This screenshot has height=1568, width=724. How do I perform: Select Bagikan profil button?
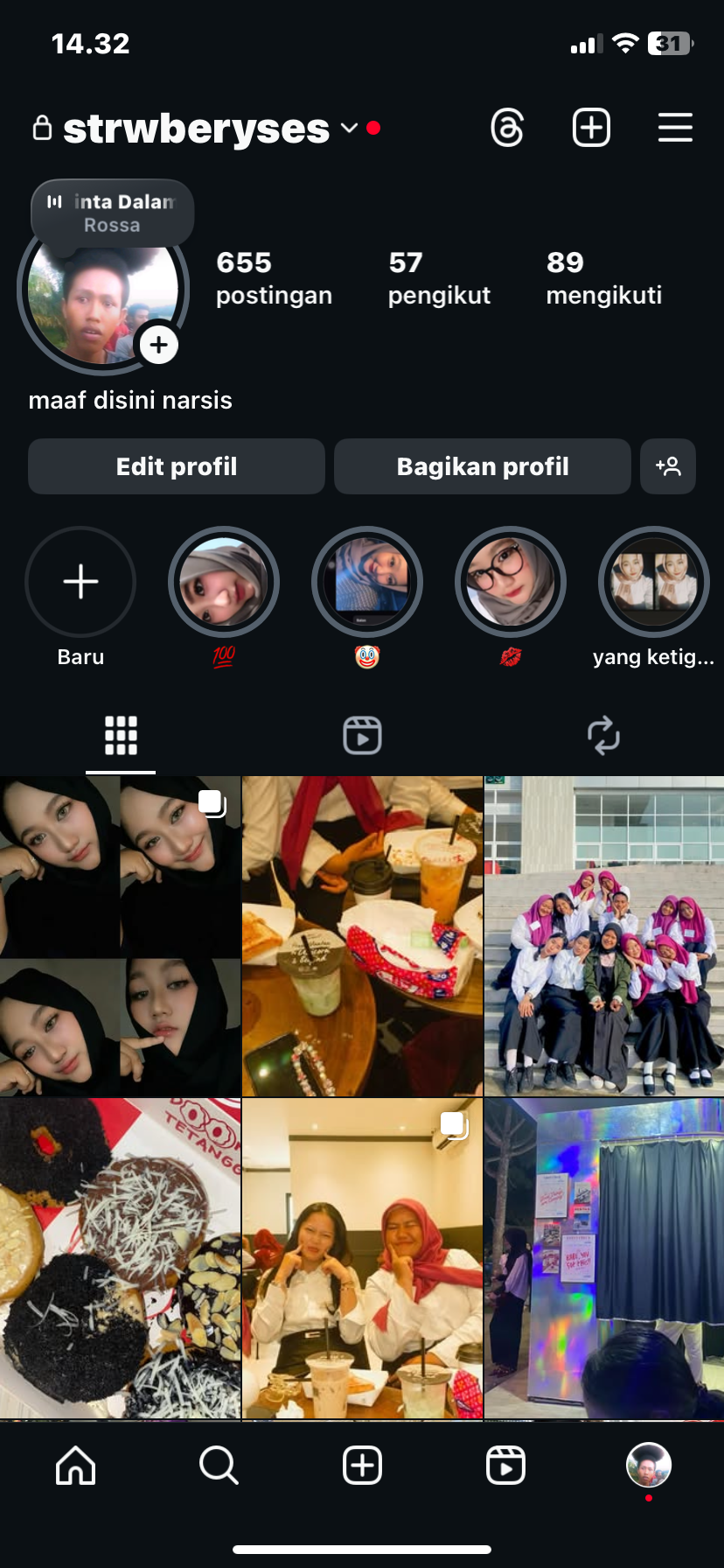tap(483, 466)
